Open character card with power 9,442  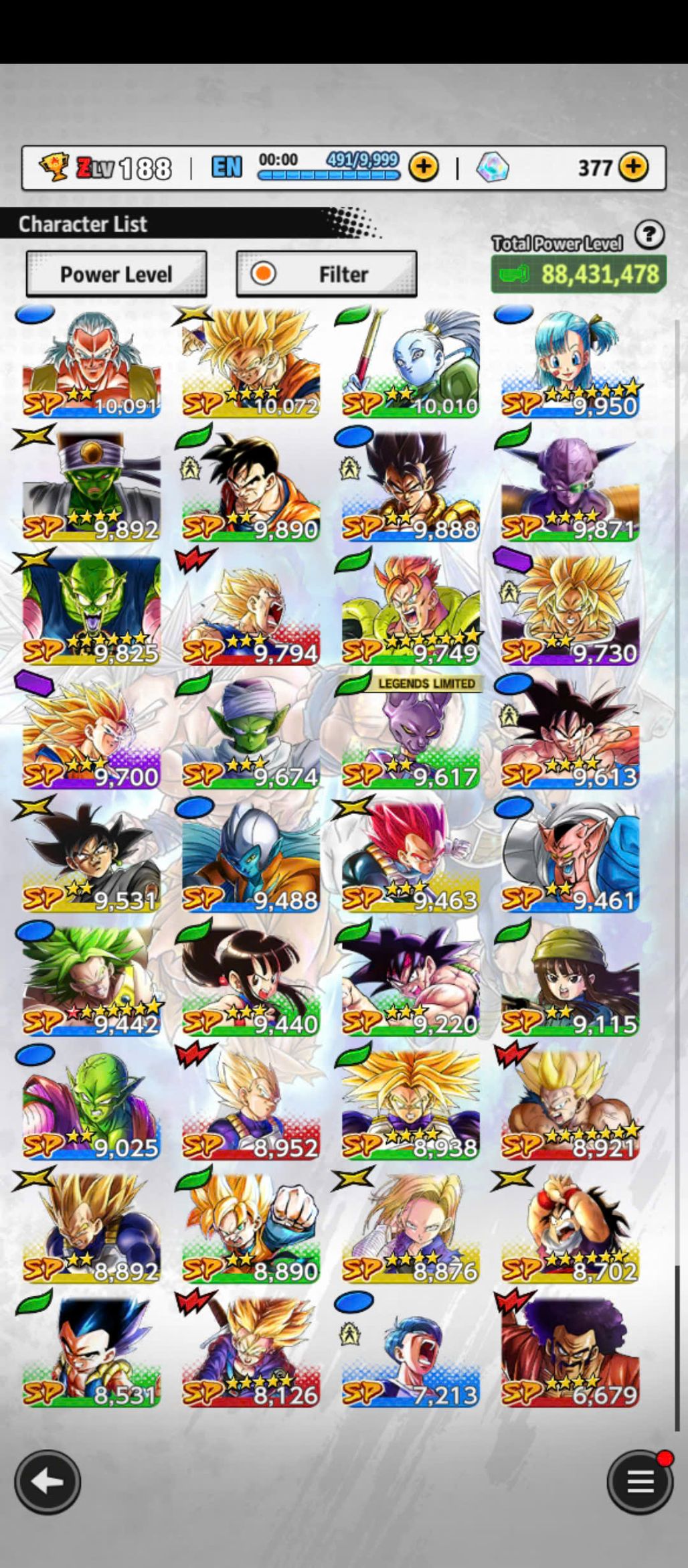92,982
